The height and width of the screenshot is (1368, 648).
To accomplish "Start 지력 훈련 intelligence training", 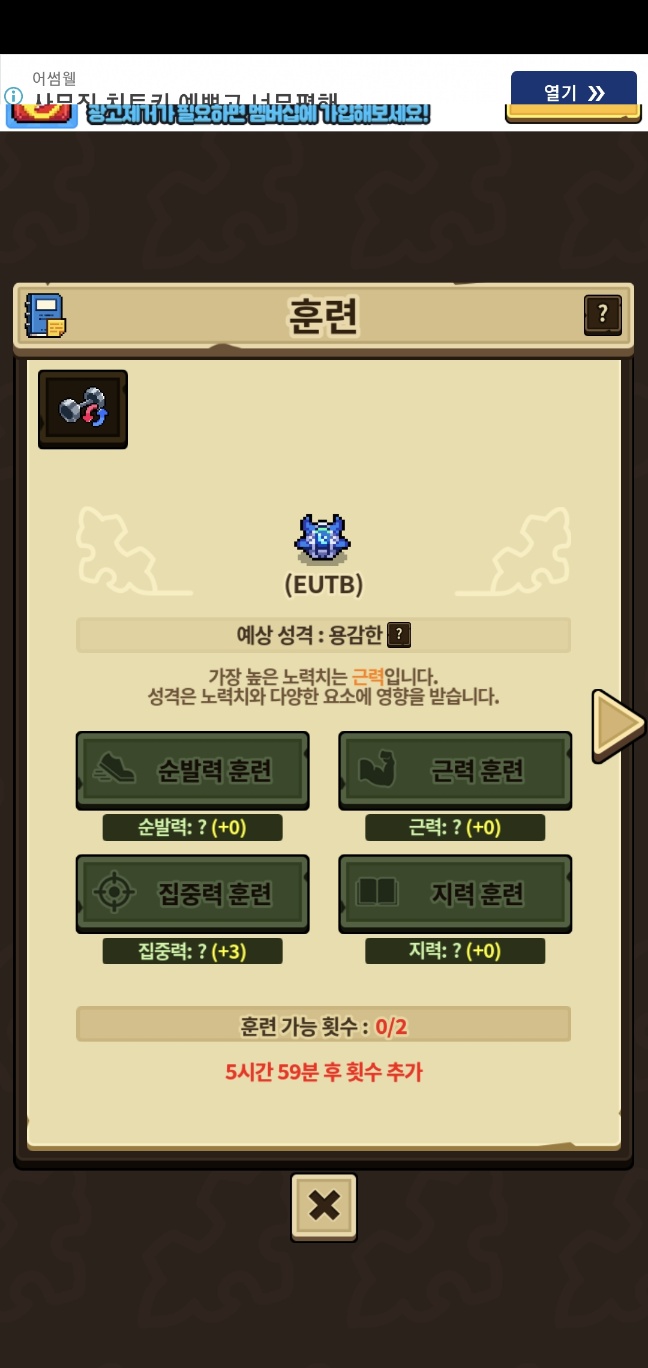I will (455, 893).
